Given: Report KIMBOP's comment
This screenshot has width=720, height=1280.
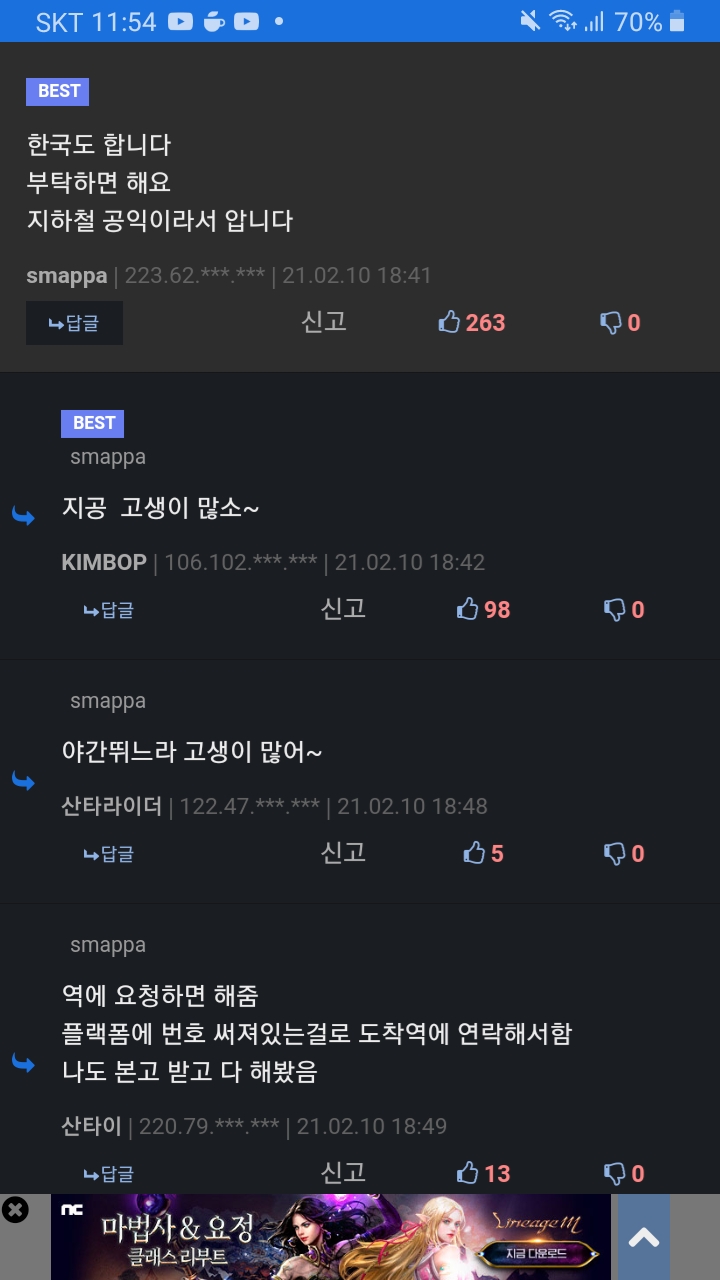Looking at the screenshot, I should [x=343, y=608].
